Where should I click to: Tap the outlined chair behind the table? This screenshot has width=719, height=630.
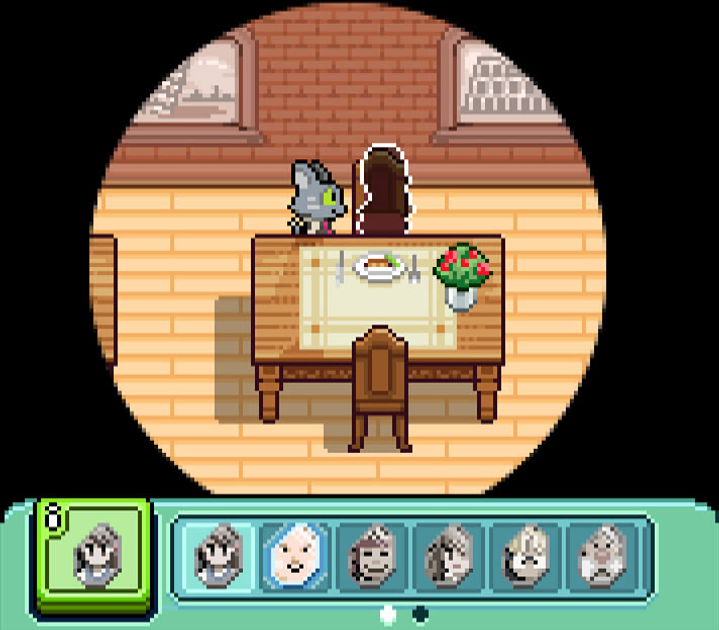[385, 190]
